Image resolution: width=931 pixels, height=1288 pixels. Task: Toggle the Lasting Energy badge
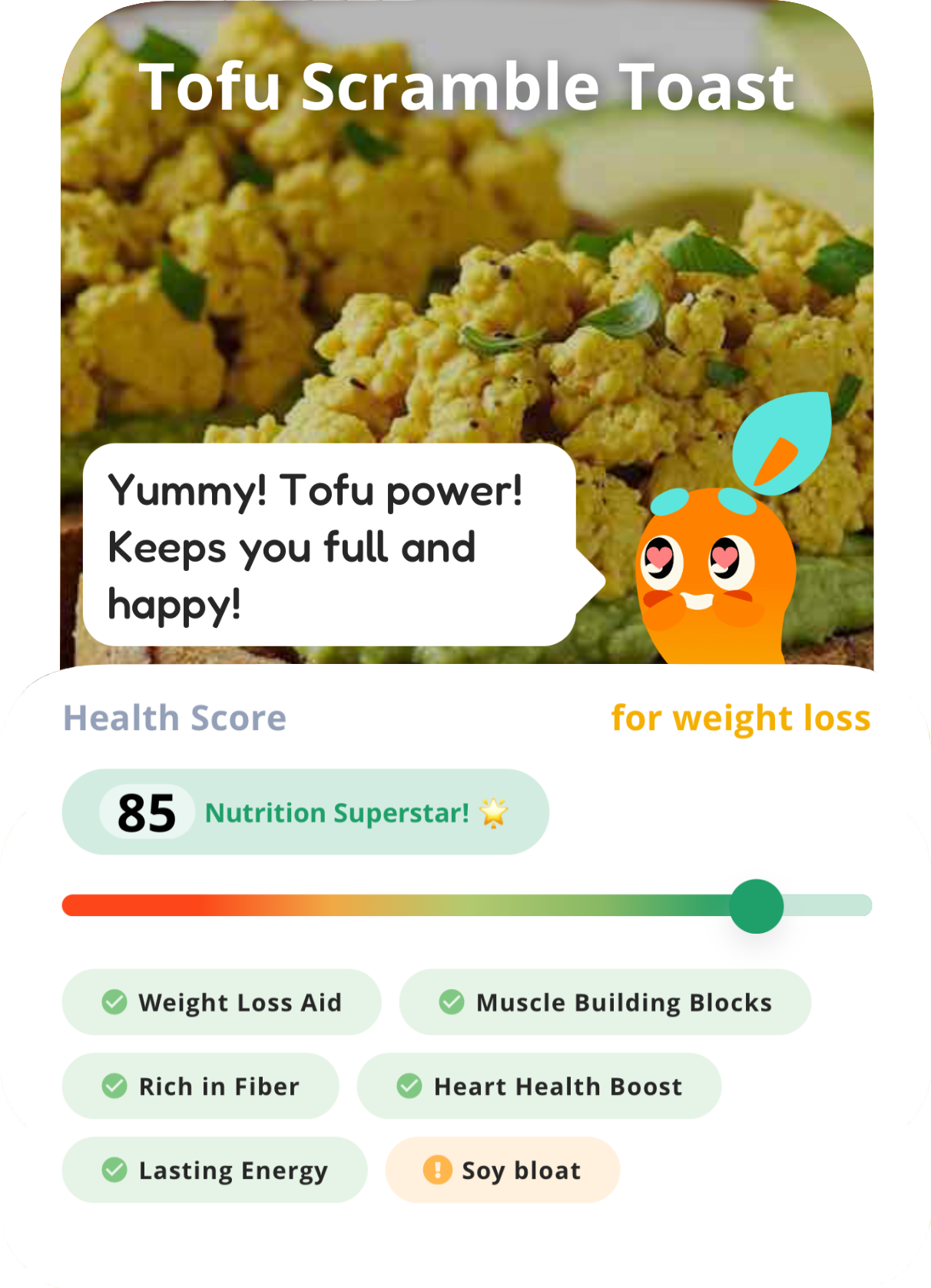tap(215, 1170)
